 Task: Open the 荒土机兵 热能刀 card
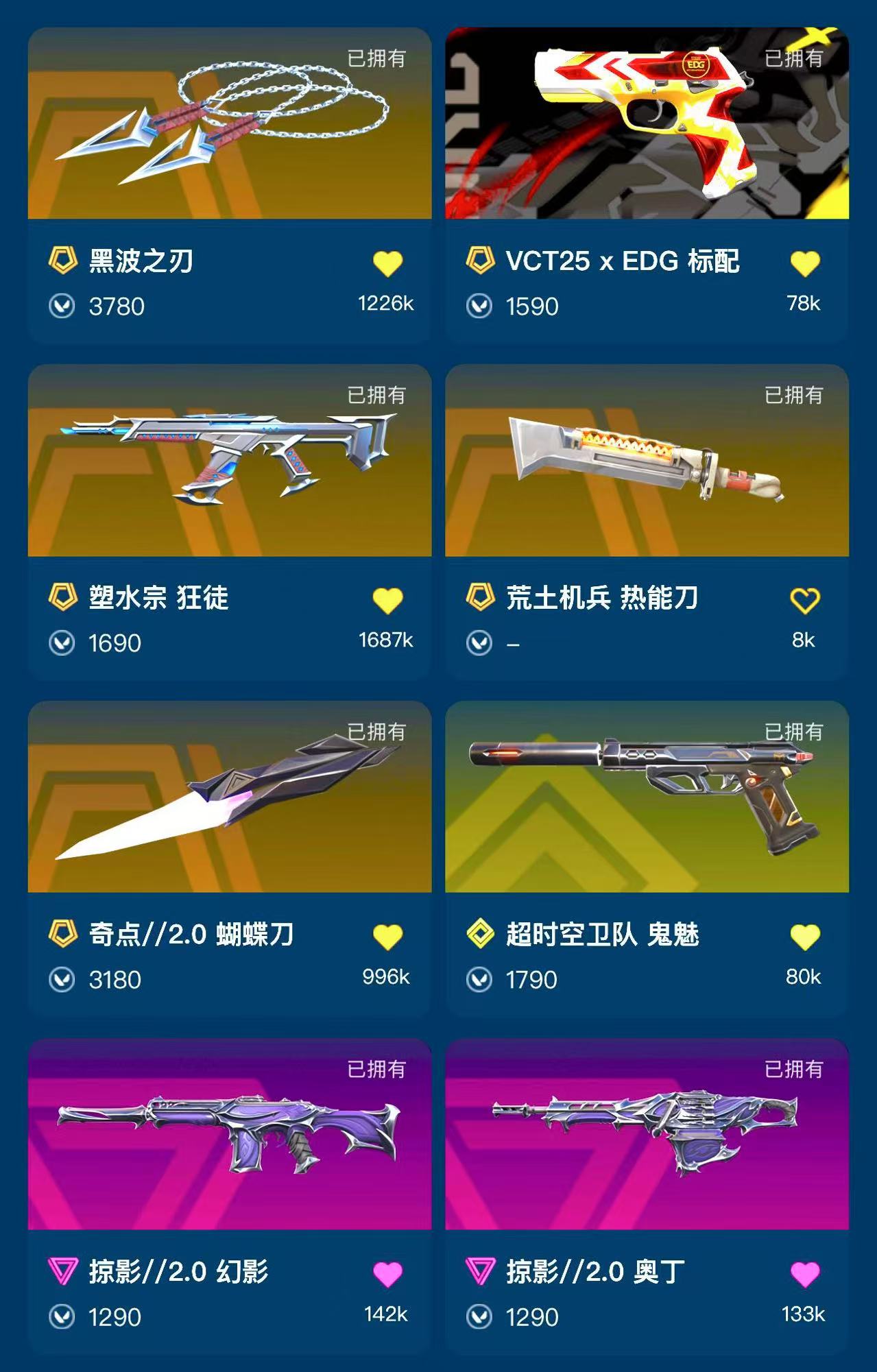[647, 460]
